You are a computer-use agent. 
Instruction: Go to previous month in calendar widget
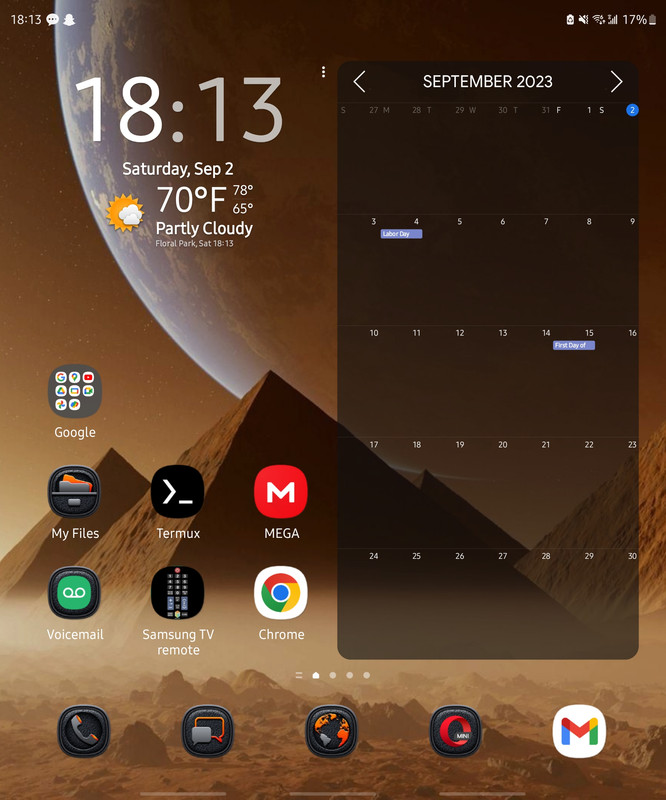[360, 82]
